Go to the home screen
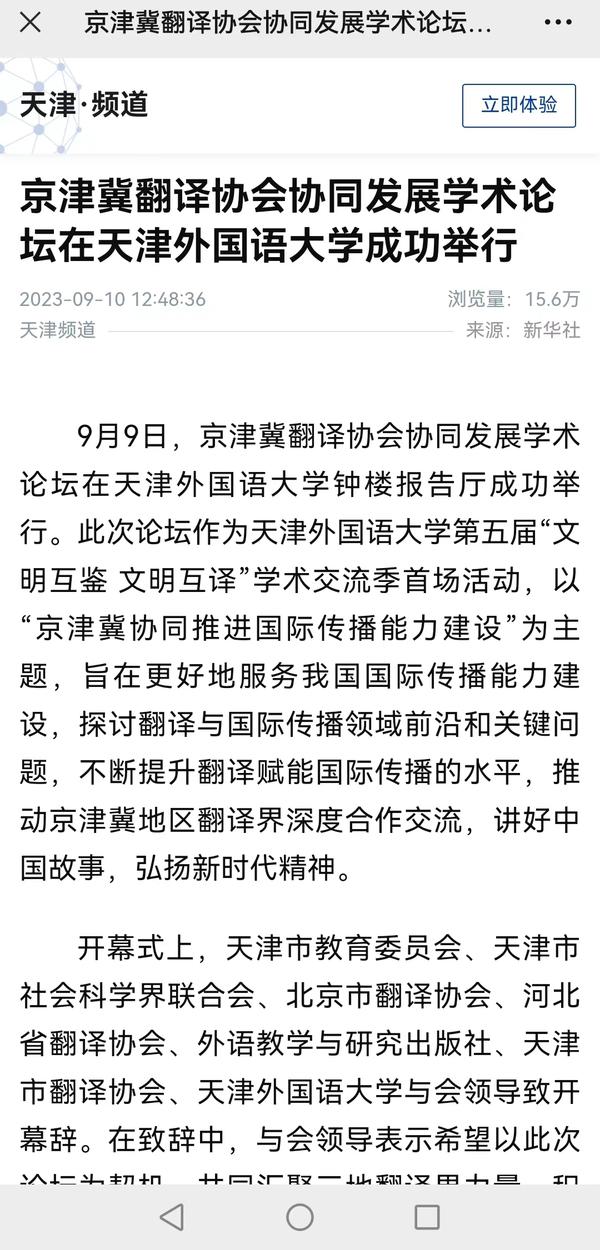600x1250 pixels. pyautogui.click(x=300, y=1216)
